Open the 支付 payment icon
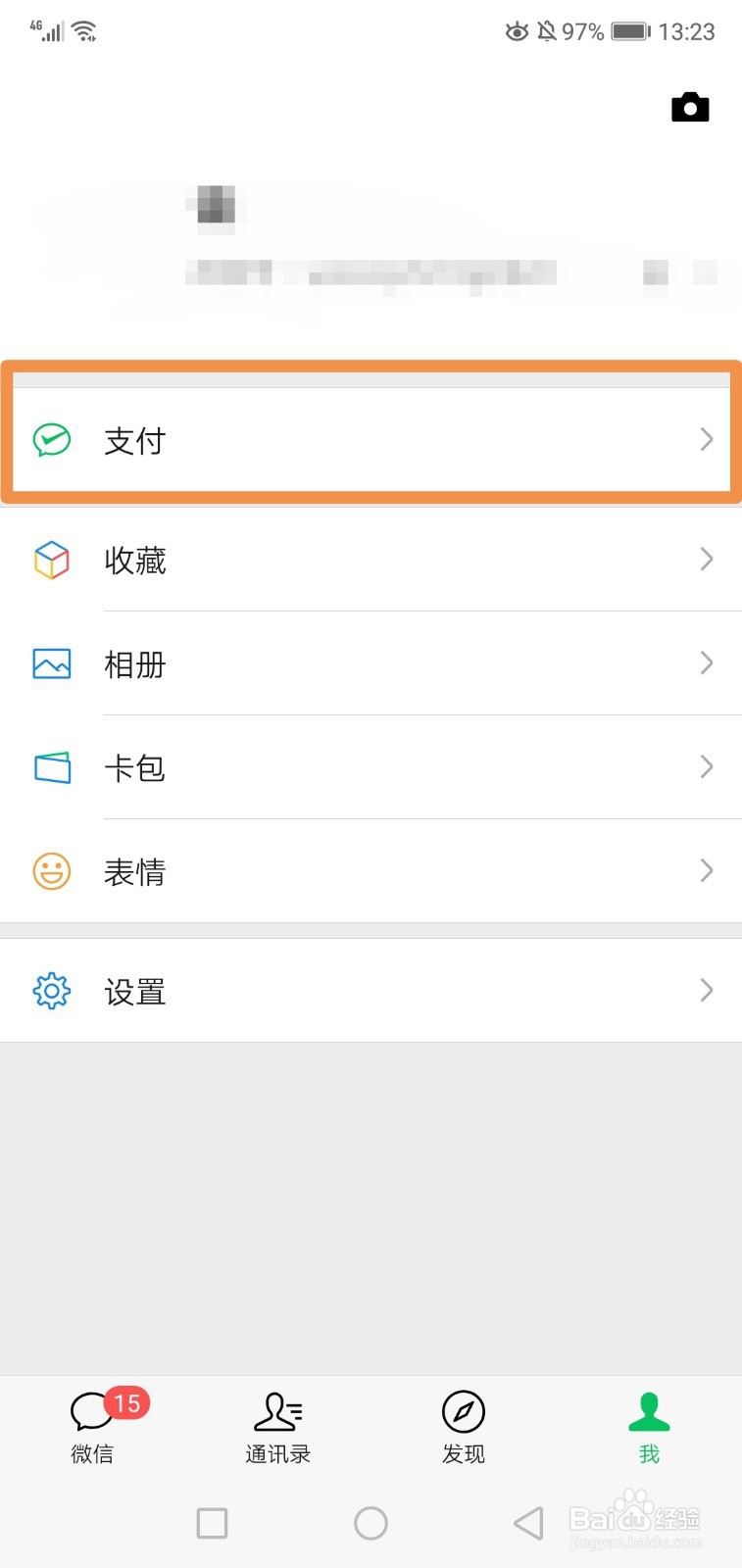 (x=51, y=441)
